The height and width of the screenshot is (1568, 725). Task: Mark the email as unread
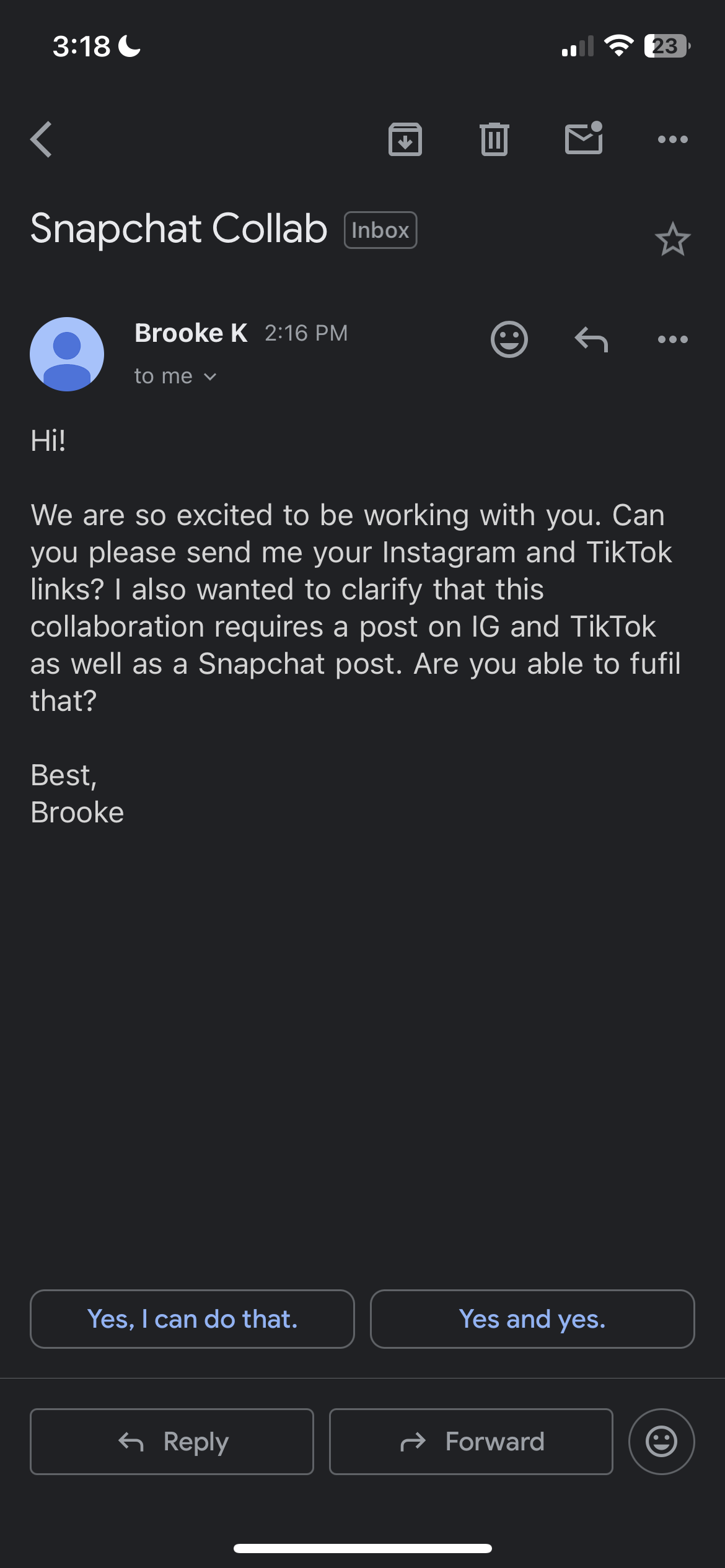click(584, 138)
